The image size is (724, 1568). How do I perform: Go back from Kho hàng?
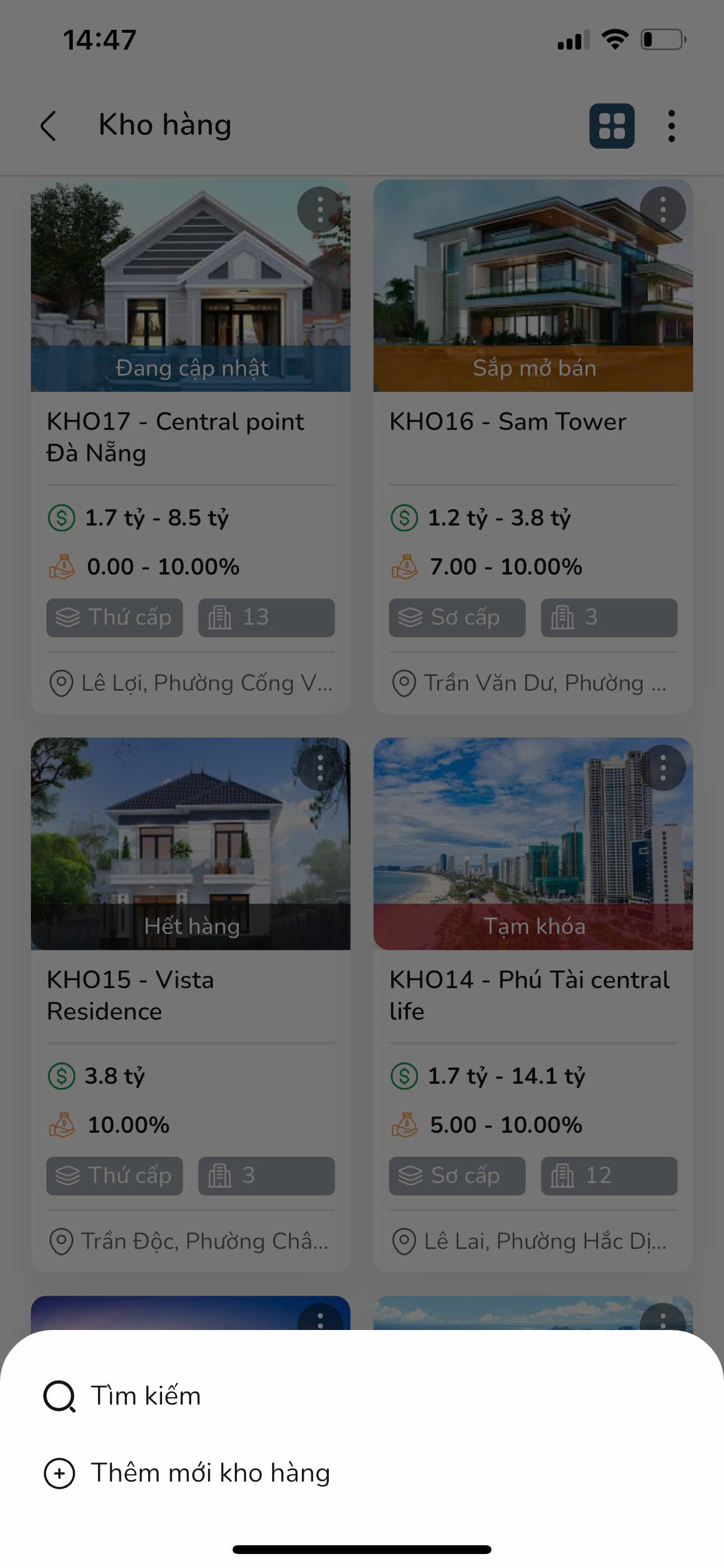[48, 125]
